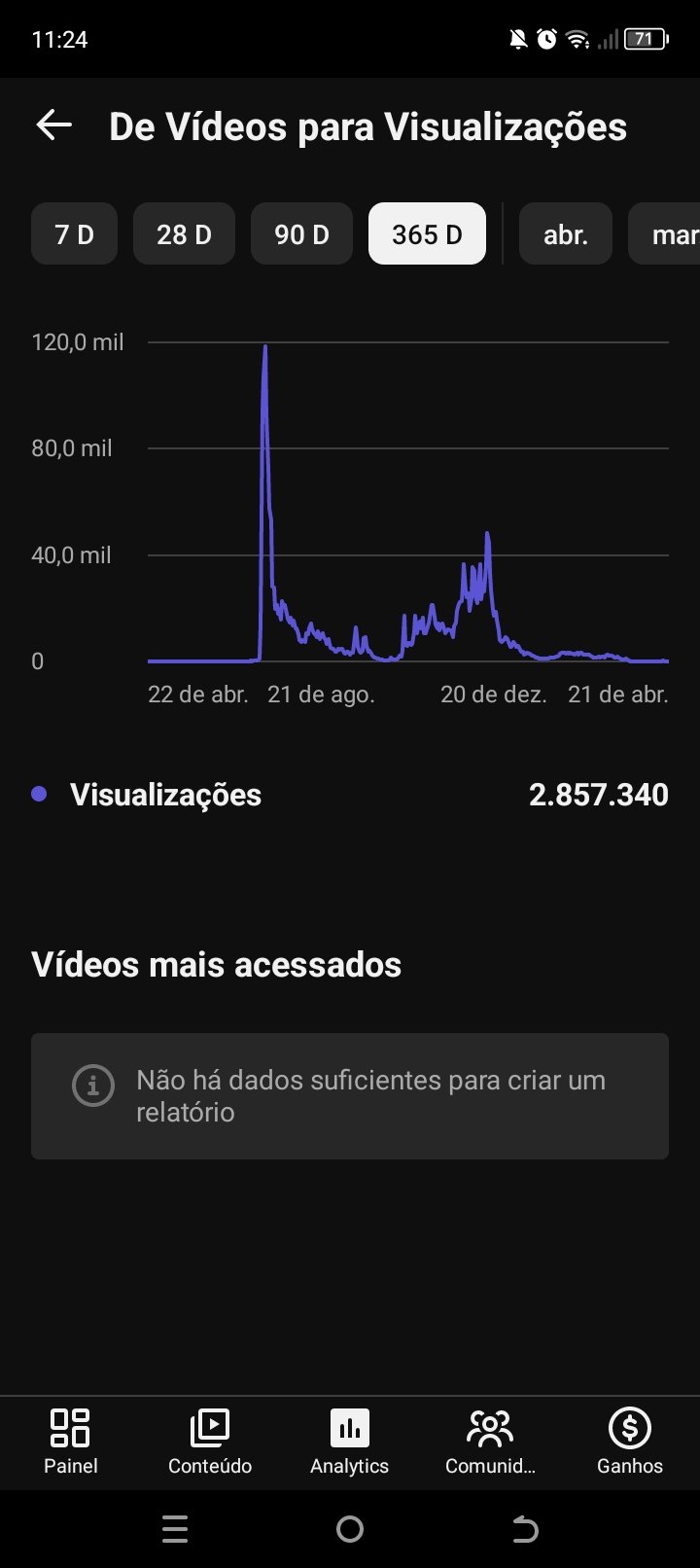The image size is (700, 1568).
Task: Open the Analytics tab
Action: (x=349, y=1442)
